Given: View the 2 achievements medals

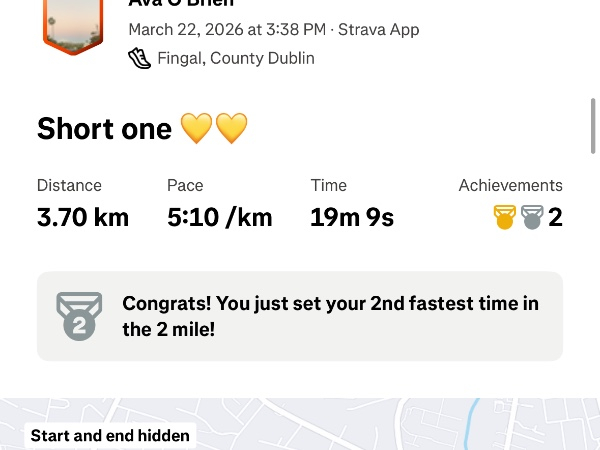Looking at the screenshot, I should (x=527, y=217).
